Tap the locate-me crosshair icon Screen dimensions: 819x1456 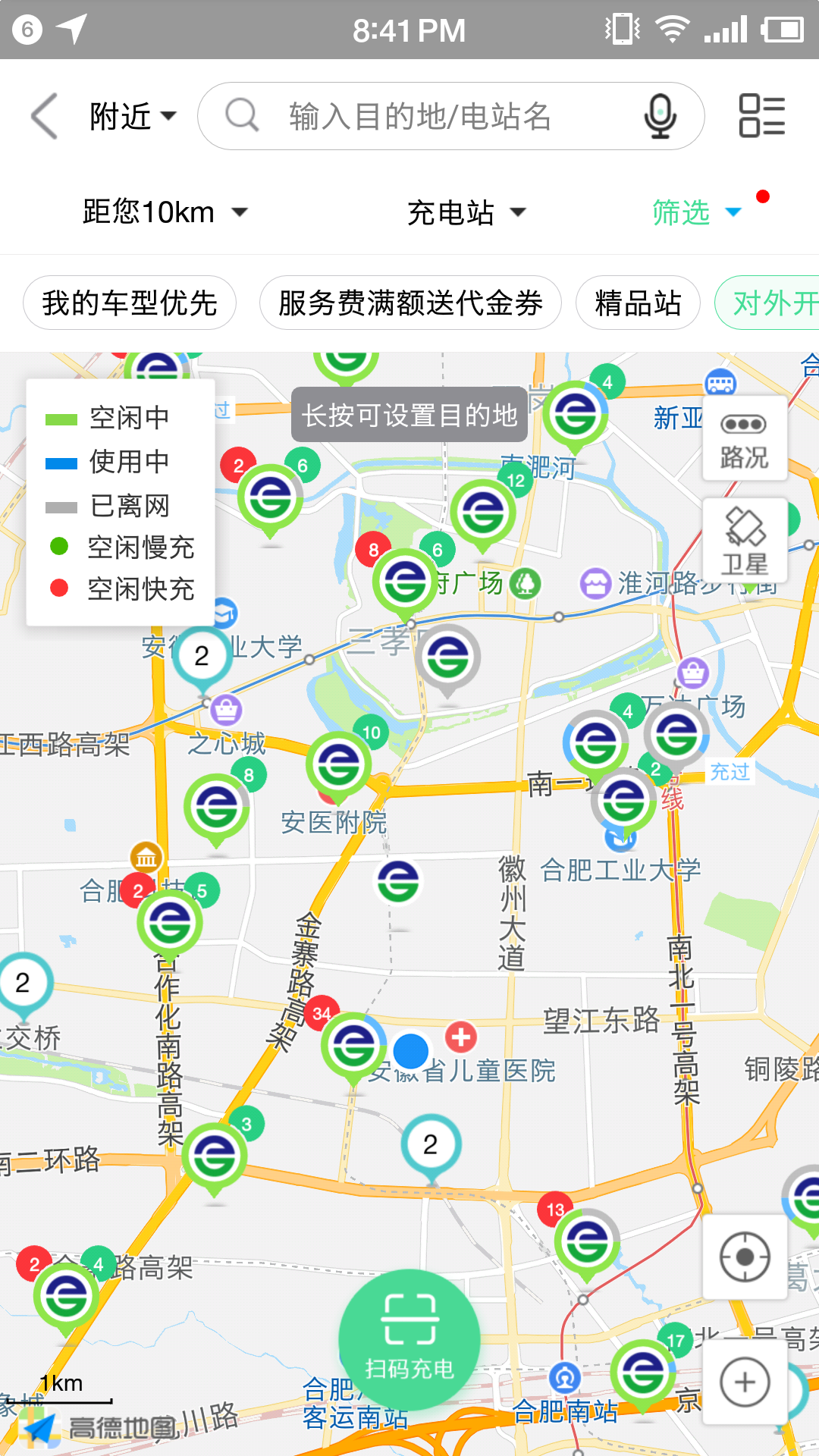point(744,1255)
